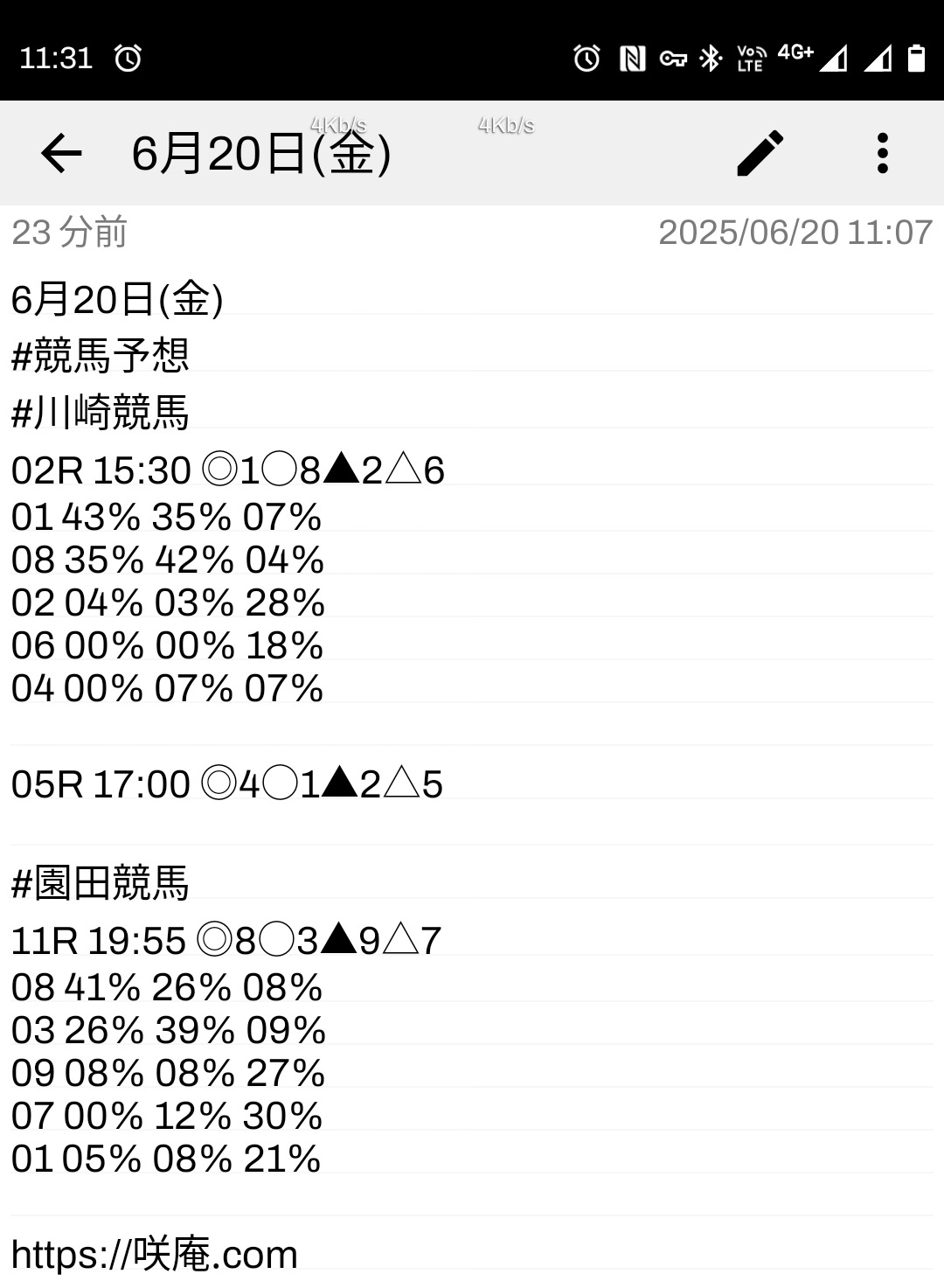The width and height of the screenshot is (944, 1288).
Task: Tap the timestamp 2025/06/20 11:07
Action: coord(794,233)
